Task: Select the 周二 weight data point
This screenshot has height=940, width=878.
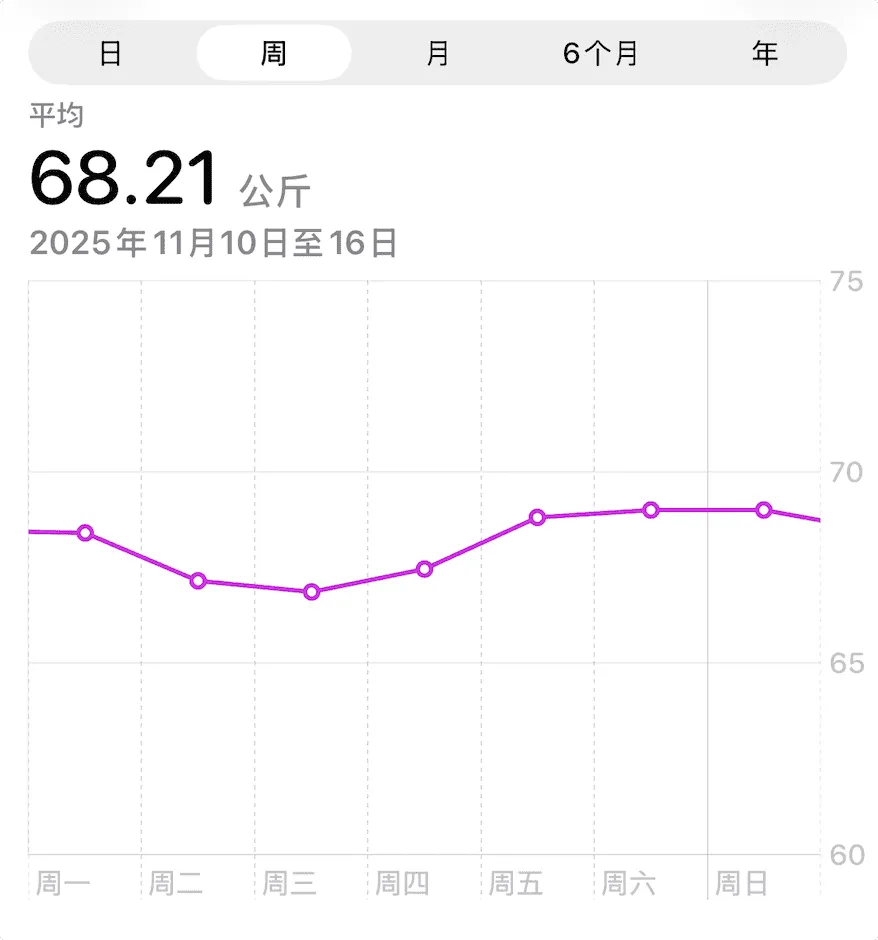Action: pyautogui.click(x=198, y=579)
